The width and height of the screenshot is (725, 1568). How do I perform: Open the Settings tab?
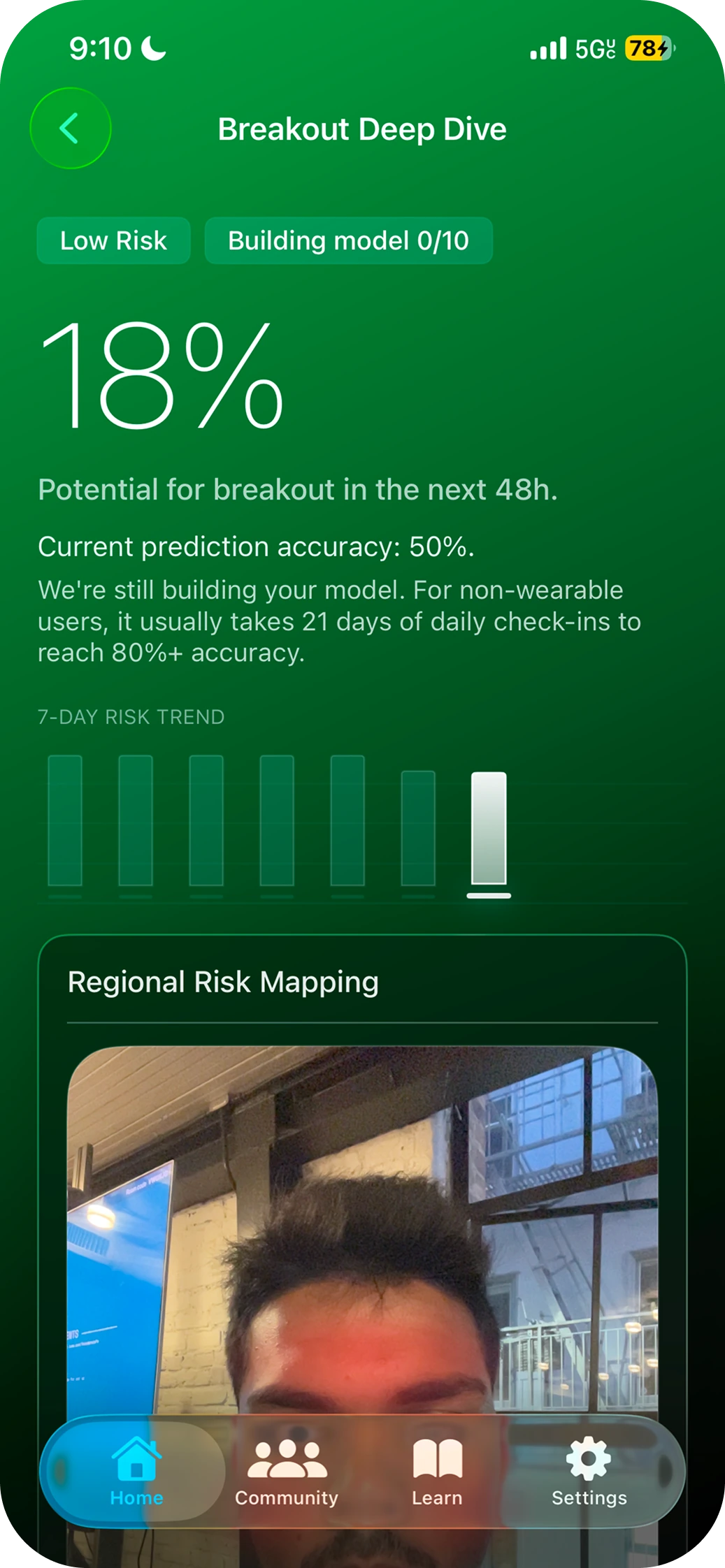point(589,1471)
